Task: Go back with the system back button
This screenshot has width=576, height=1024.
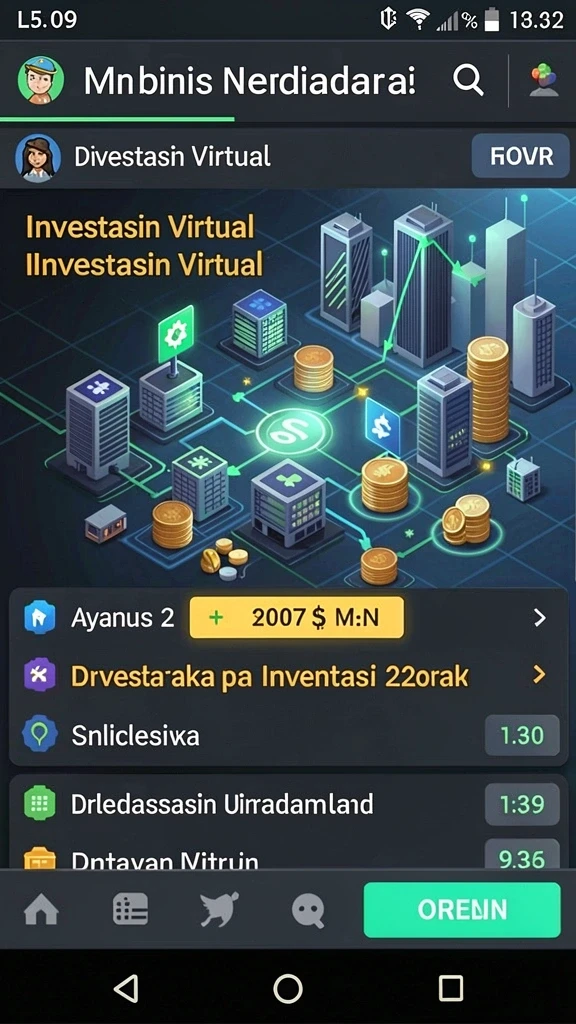Action: click(125, 988)
